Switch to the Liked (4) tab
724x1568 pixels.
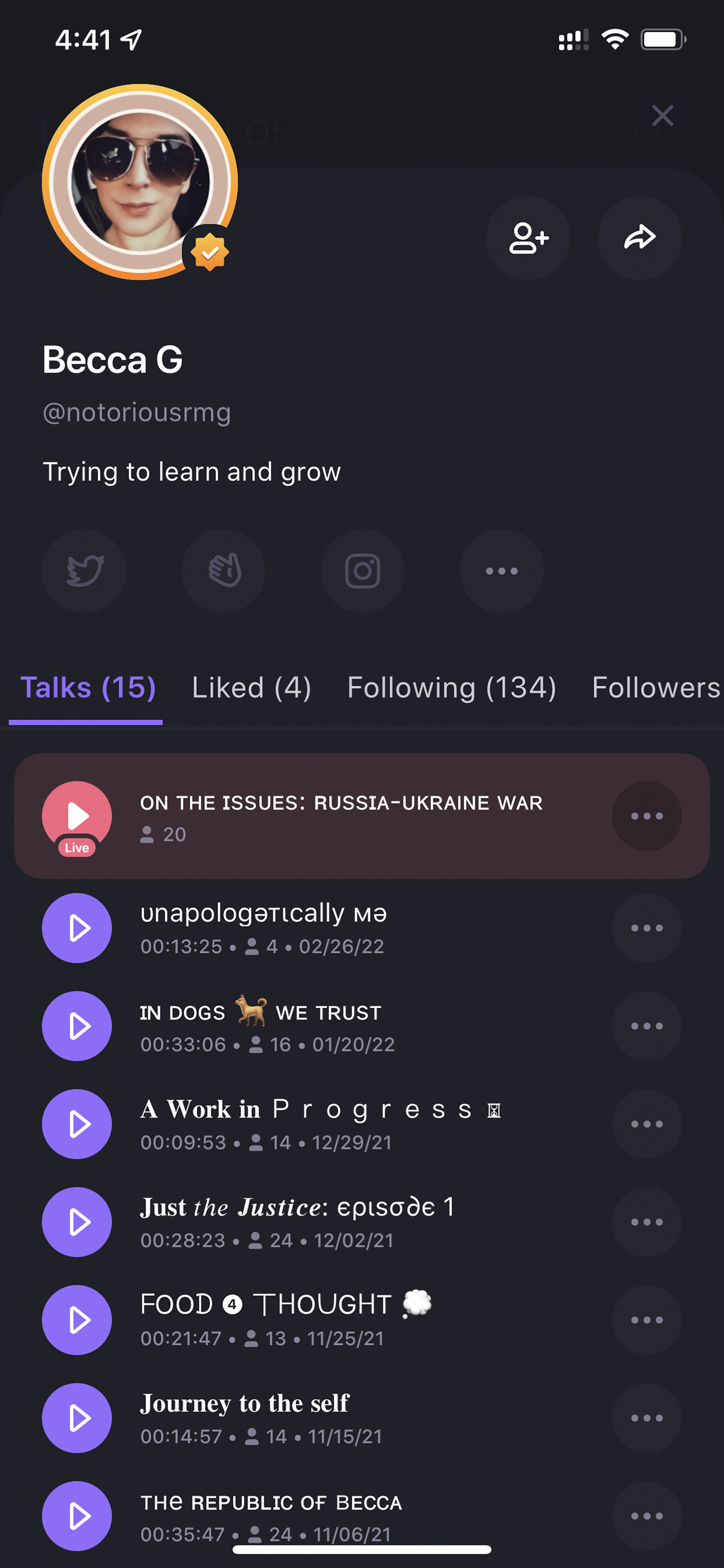coord(251,688)
